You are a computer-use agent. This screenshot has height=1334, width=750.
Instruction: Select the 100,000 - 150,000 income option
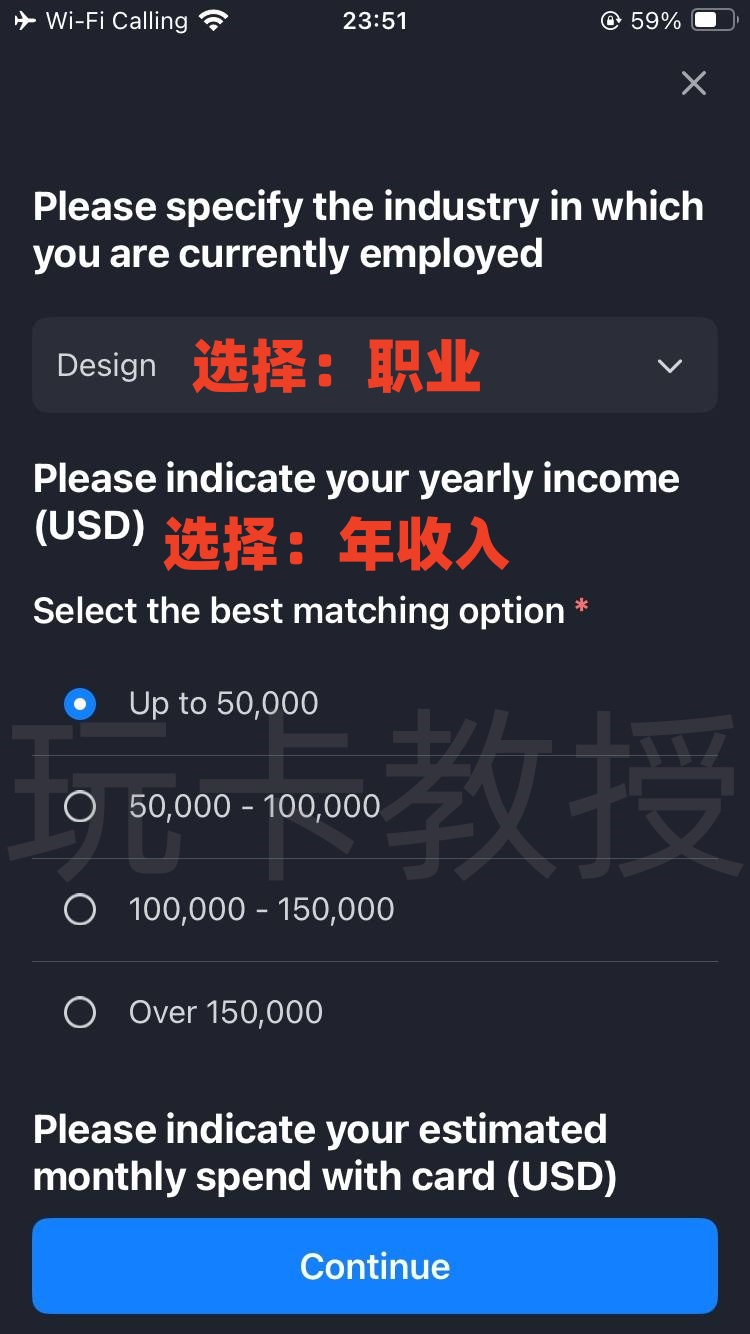(80, 909)
